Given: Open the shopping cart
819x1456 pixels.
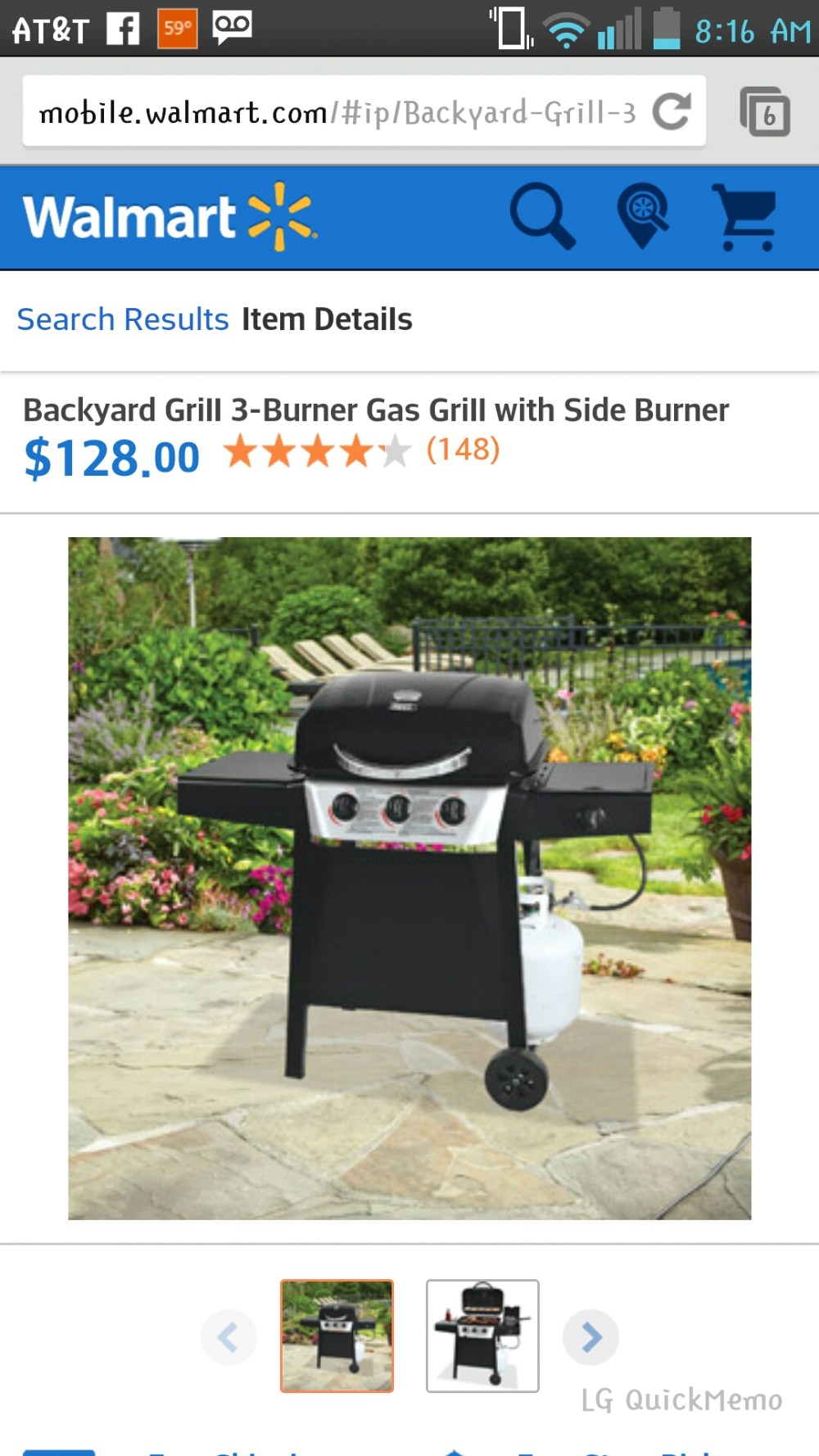Looking at the screenshot, I should (745, 217).
